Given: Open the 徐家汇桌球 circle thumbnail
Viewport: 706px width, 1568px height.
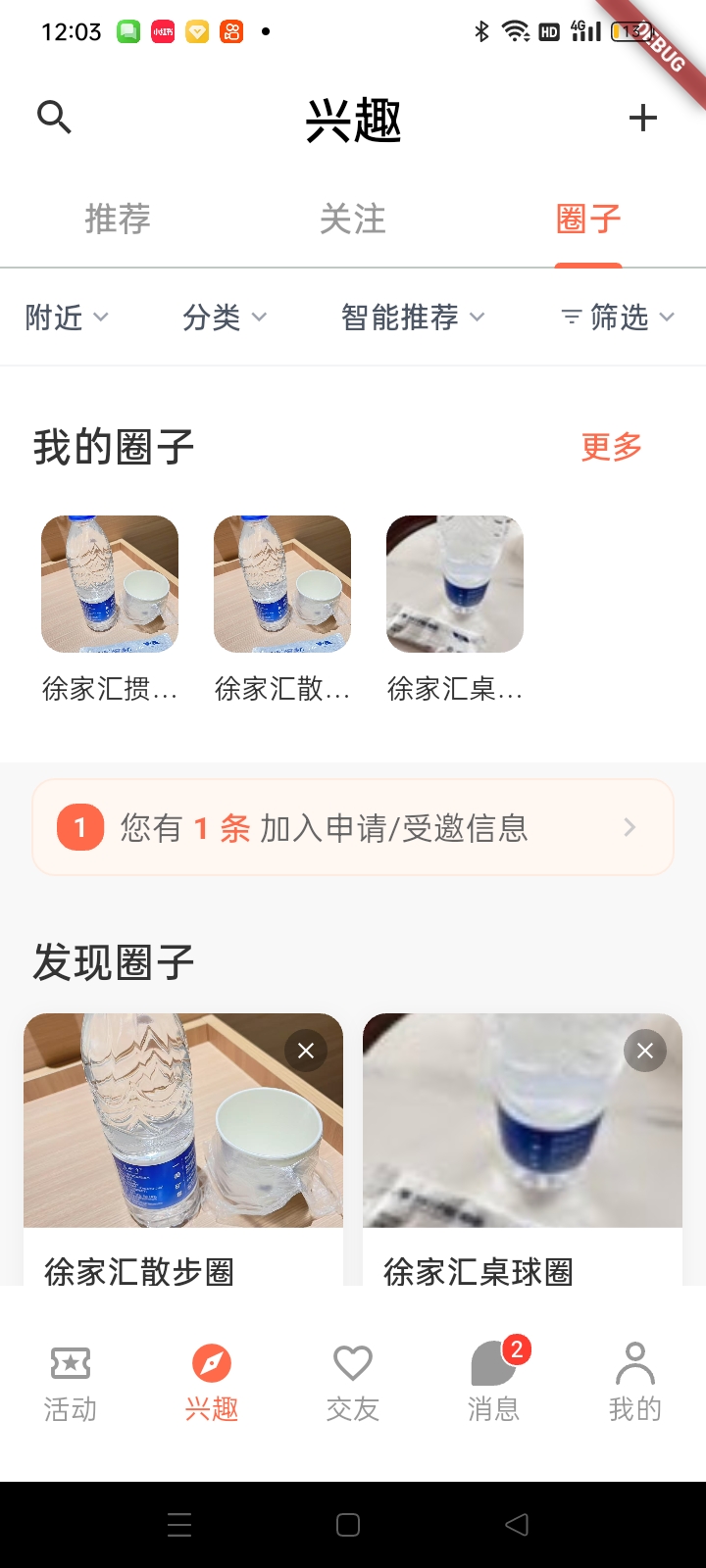Looking at the screenshot, I should pos(455,584).
